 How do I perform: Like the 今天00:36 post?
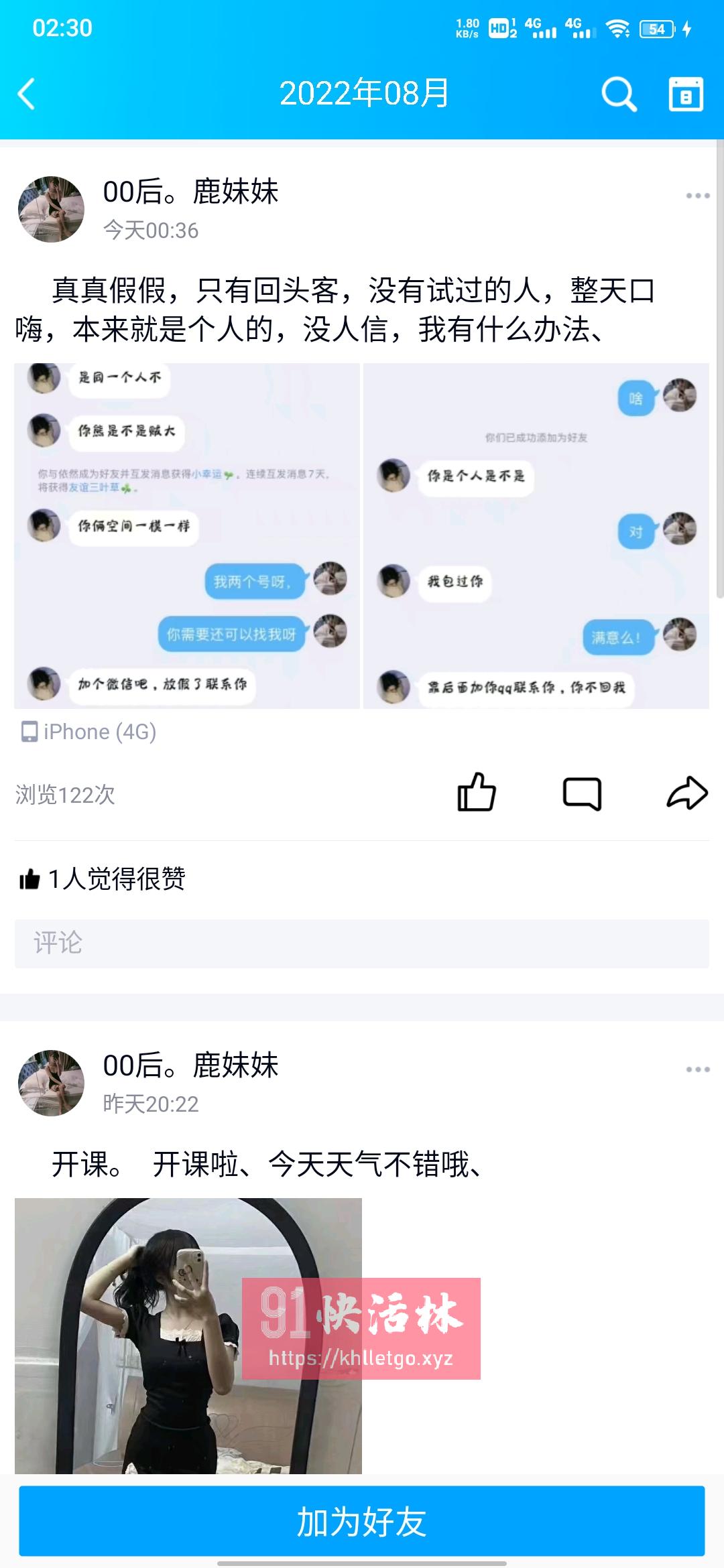click(477, 793)
